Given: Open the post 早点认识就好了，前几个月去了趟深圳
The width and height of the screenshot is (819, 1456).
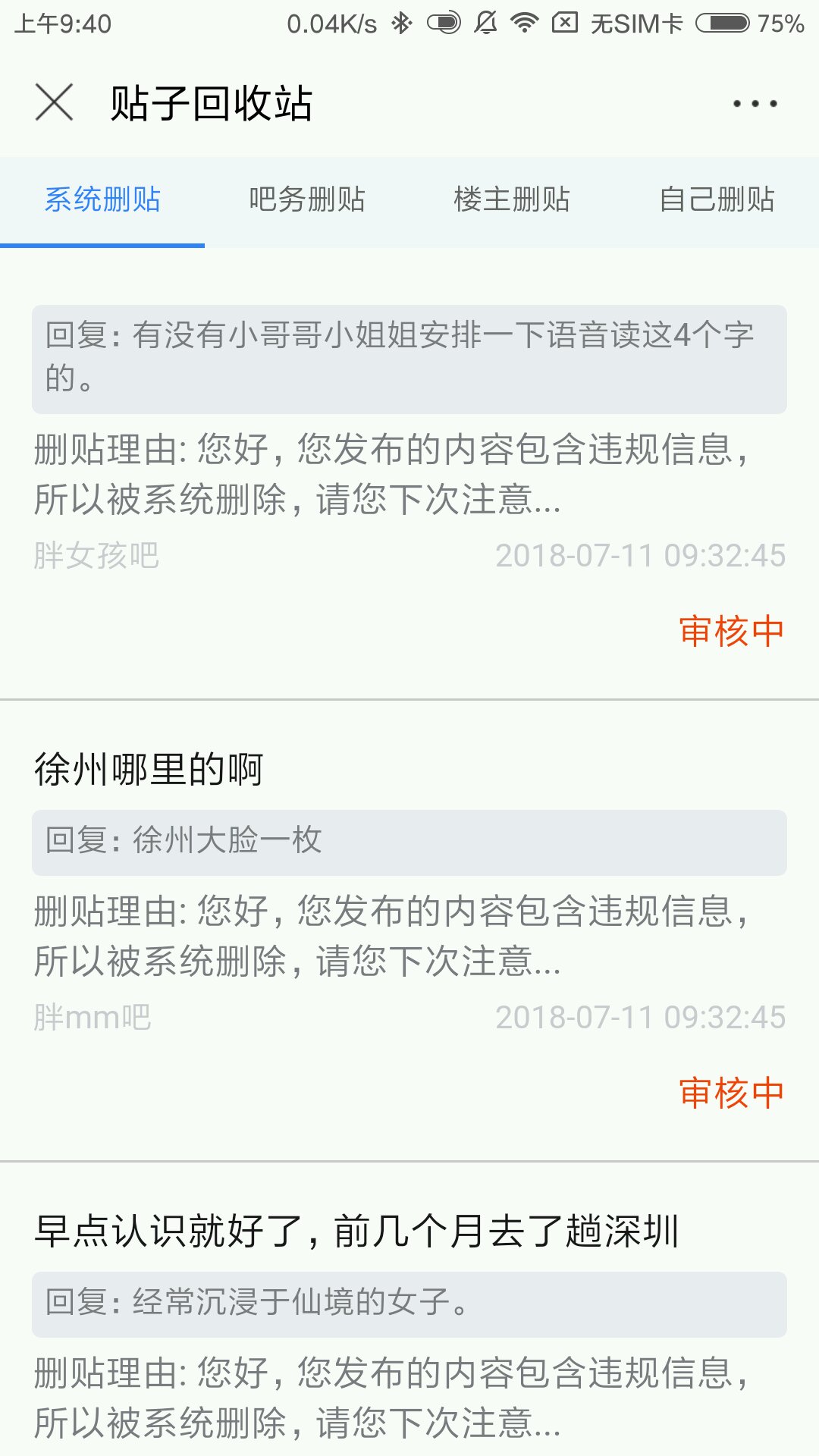Looking at the screenshot, I should 356,1231.
